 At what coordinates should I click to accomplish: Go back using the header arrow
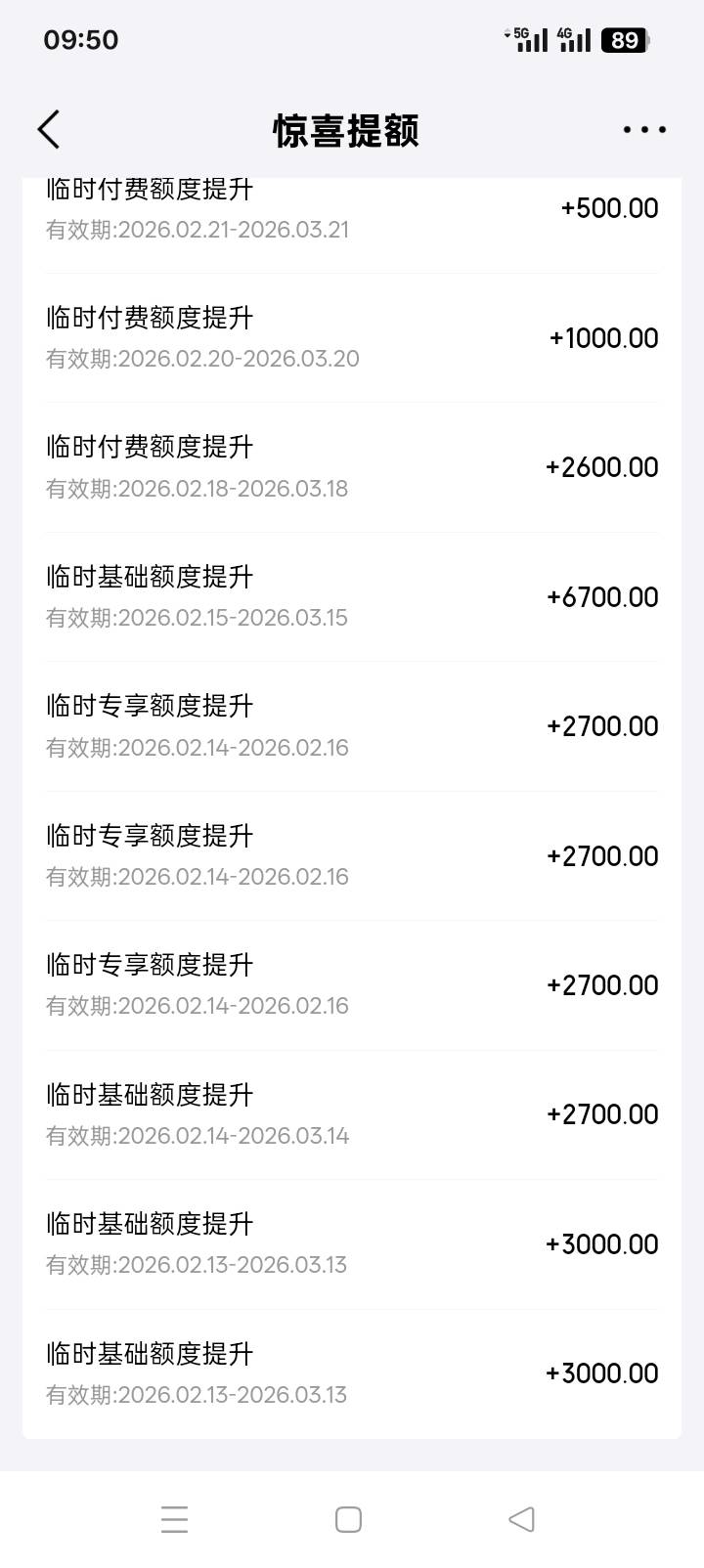click(x=49, y=129)
